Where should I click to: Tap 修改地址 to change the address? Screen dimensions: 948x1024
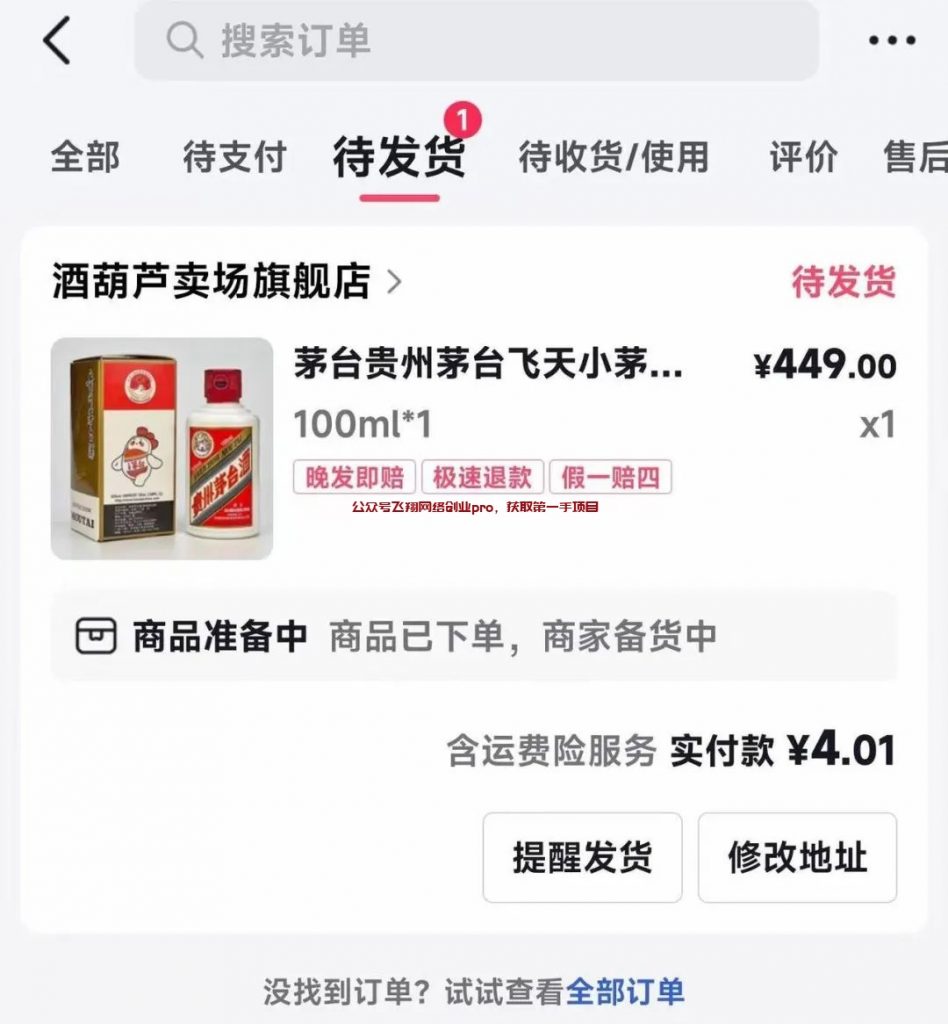pos(797,857)
